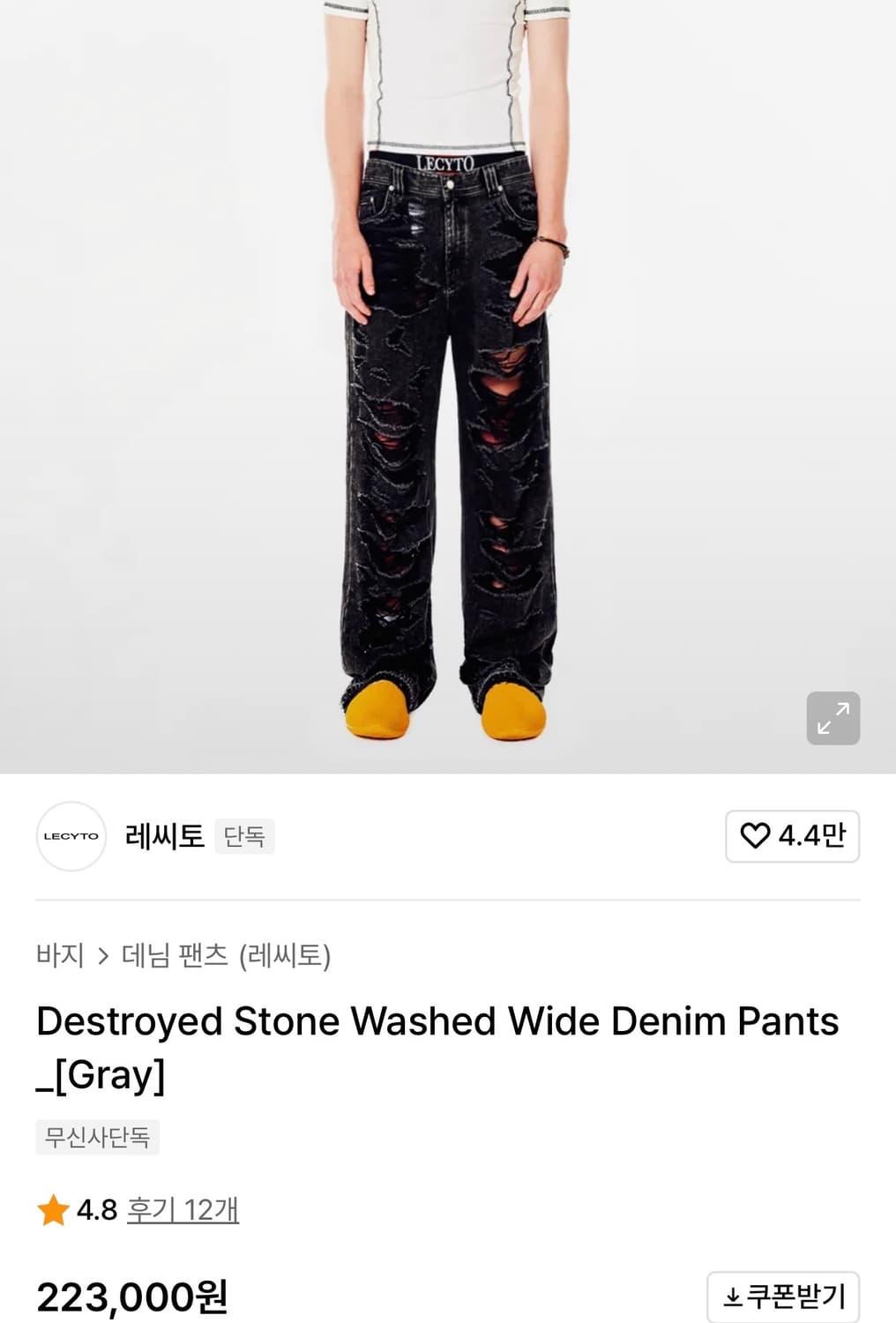Tap the fullscreen expand icon on the product photo
The width and height of the screenshot is (896, 1323).
tap(832, 719)
